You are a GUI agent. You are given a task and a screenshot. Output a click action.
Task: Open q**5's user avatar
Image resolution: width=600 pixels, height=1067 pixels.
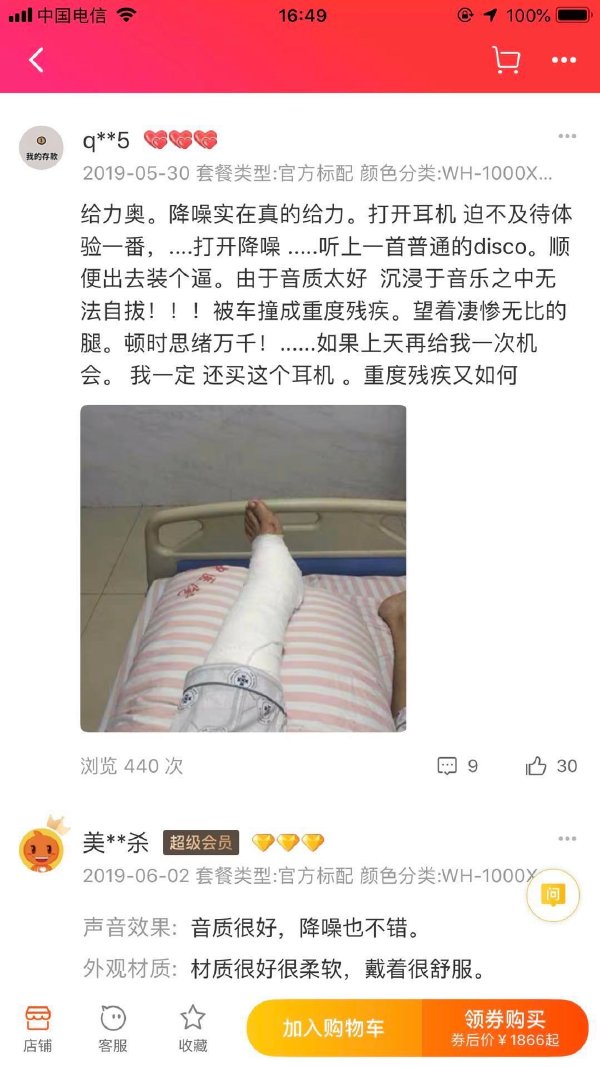(41, 148)
